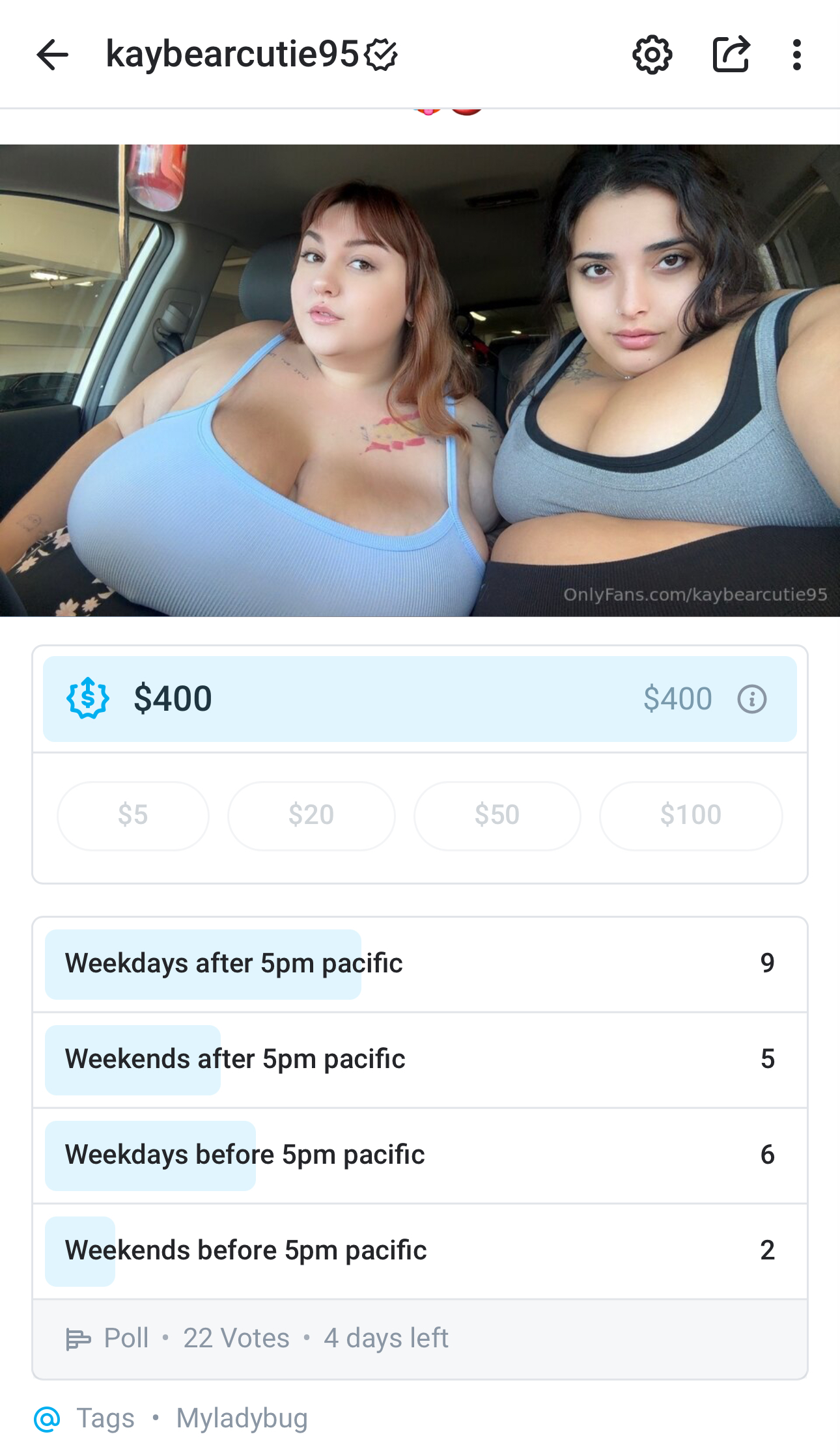Share this profile
The image size is (840, 1456).
click(731, 55)
